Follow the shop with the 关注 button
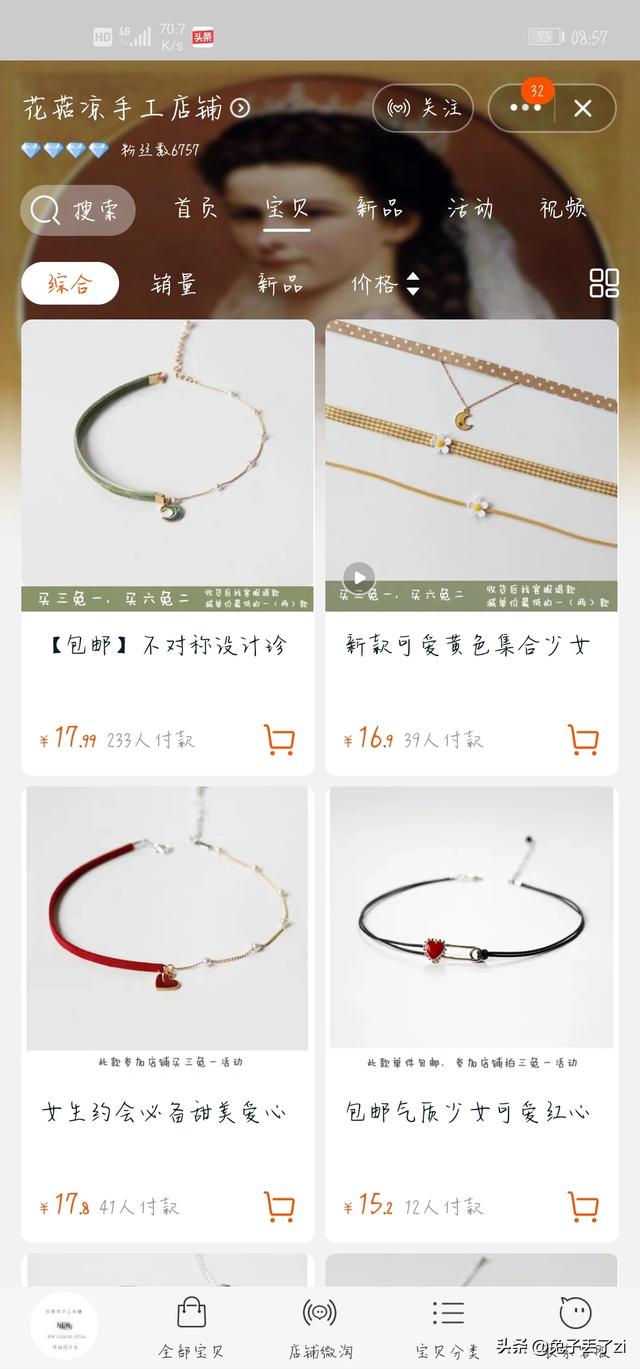The image size is (640, 1369). pos(423,108)
